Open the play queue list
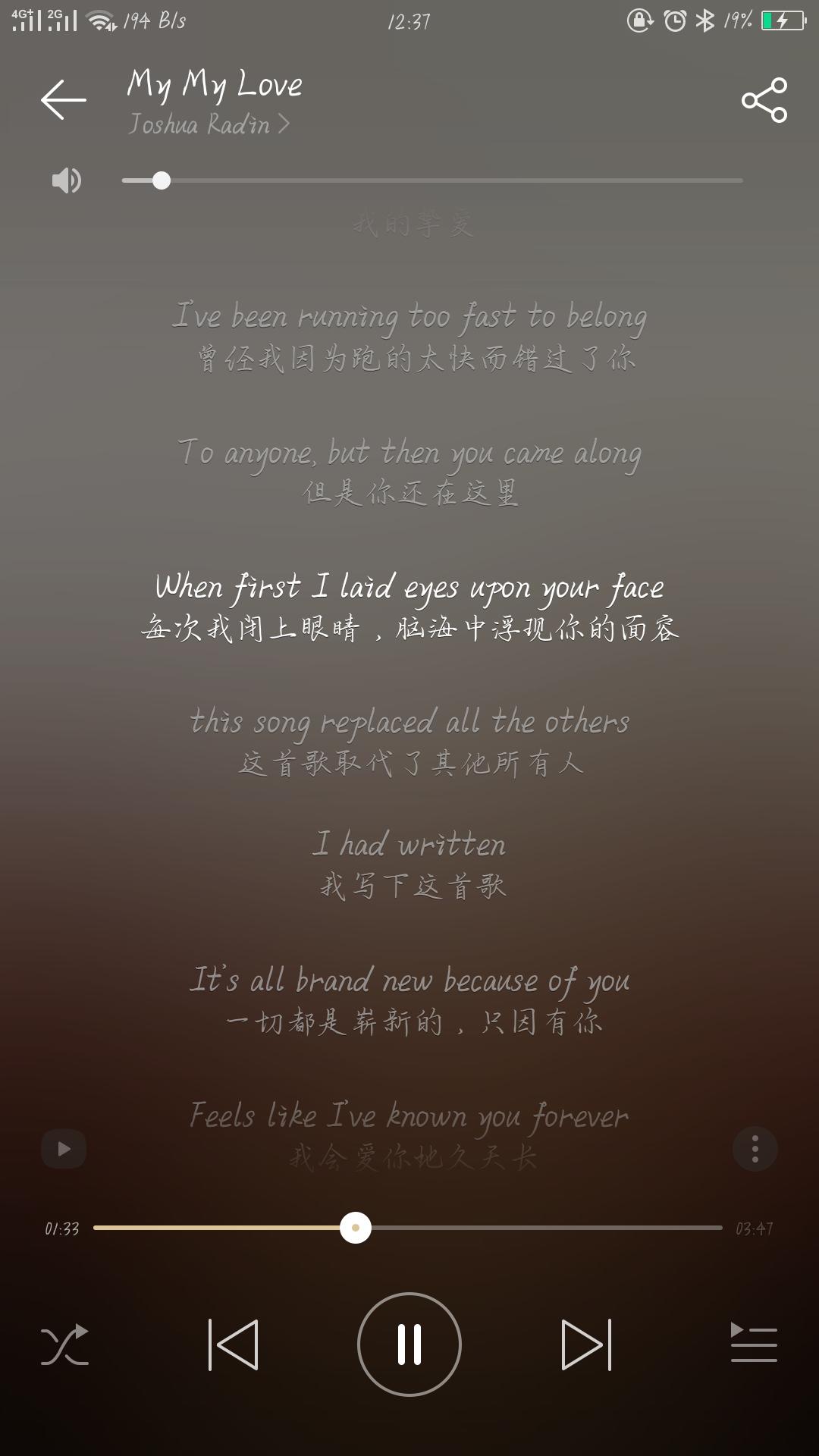Image resolution: width=819 pixels, height=1456 pixels. tap(754, 1343)
